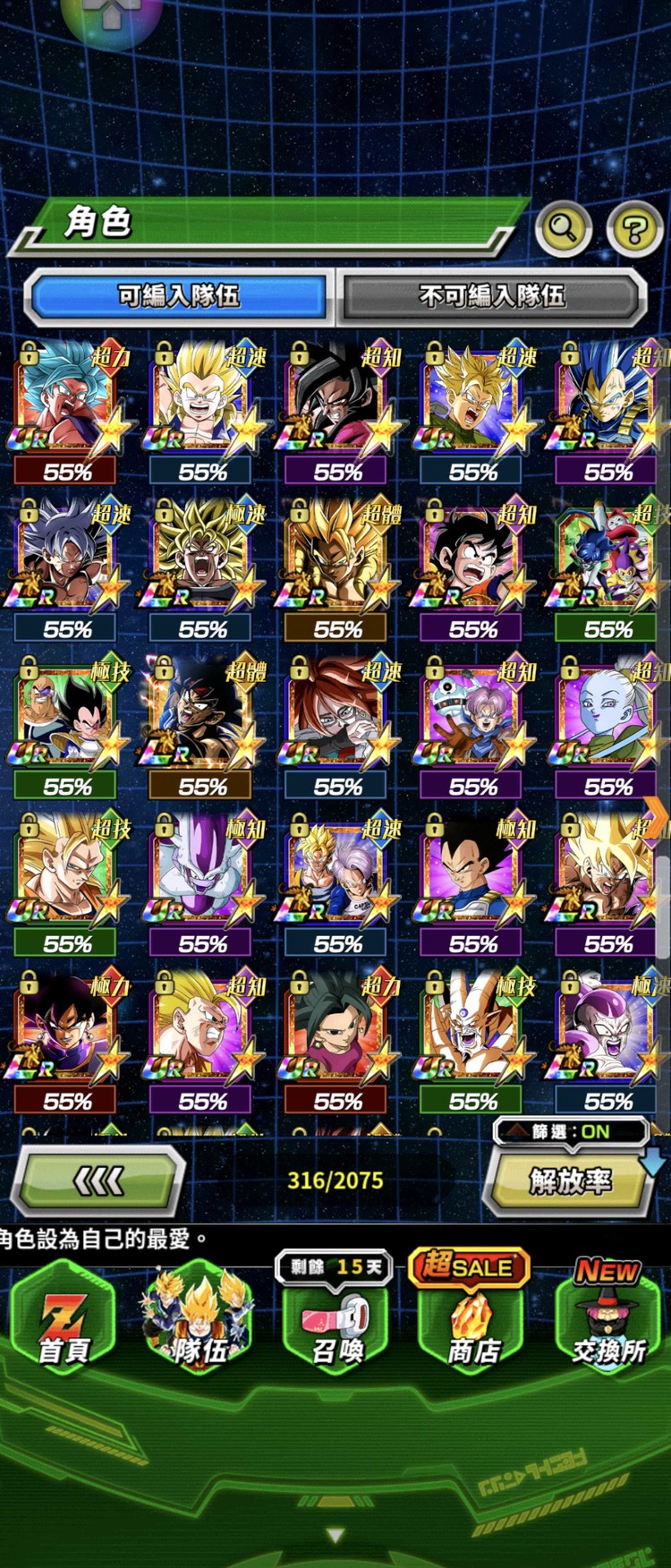Viewport: 671px width, 1568px height.
Task: Open the 解放率 sort button
Action: [570, 1182]
